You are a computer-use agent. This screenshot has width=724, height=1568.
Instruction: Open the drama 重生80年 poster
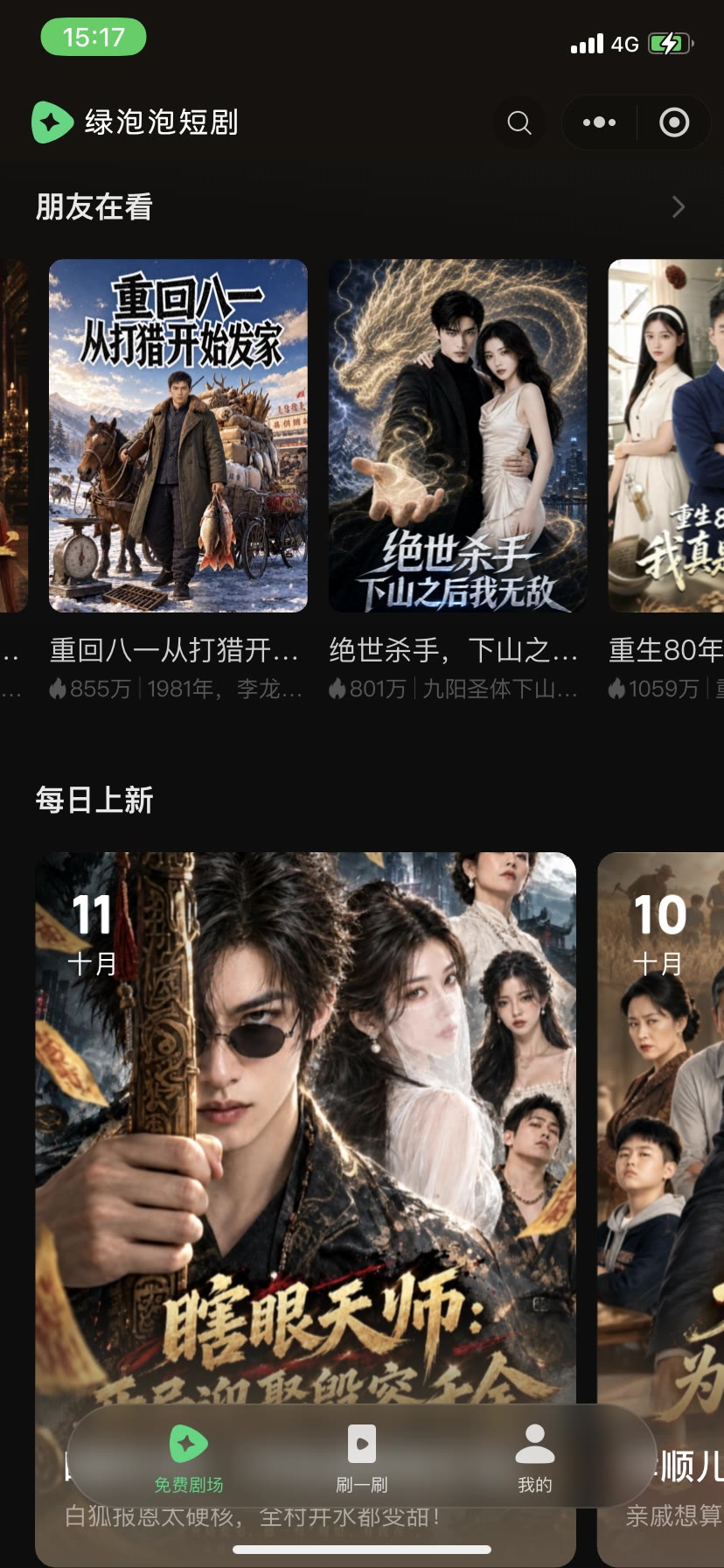click(x=666, y=436)
